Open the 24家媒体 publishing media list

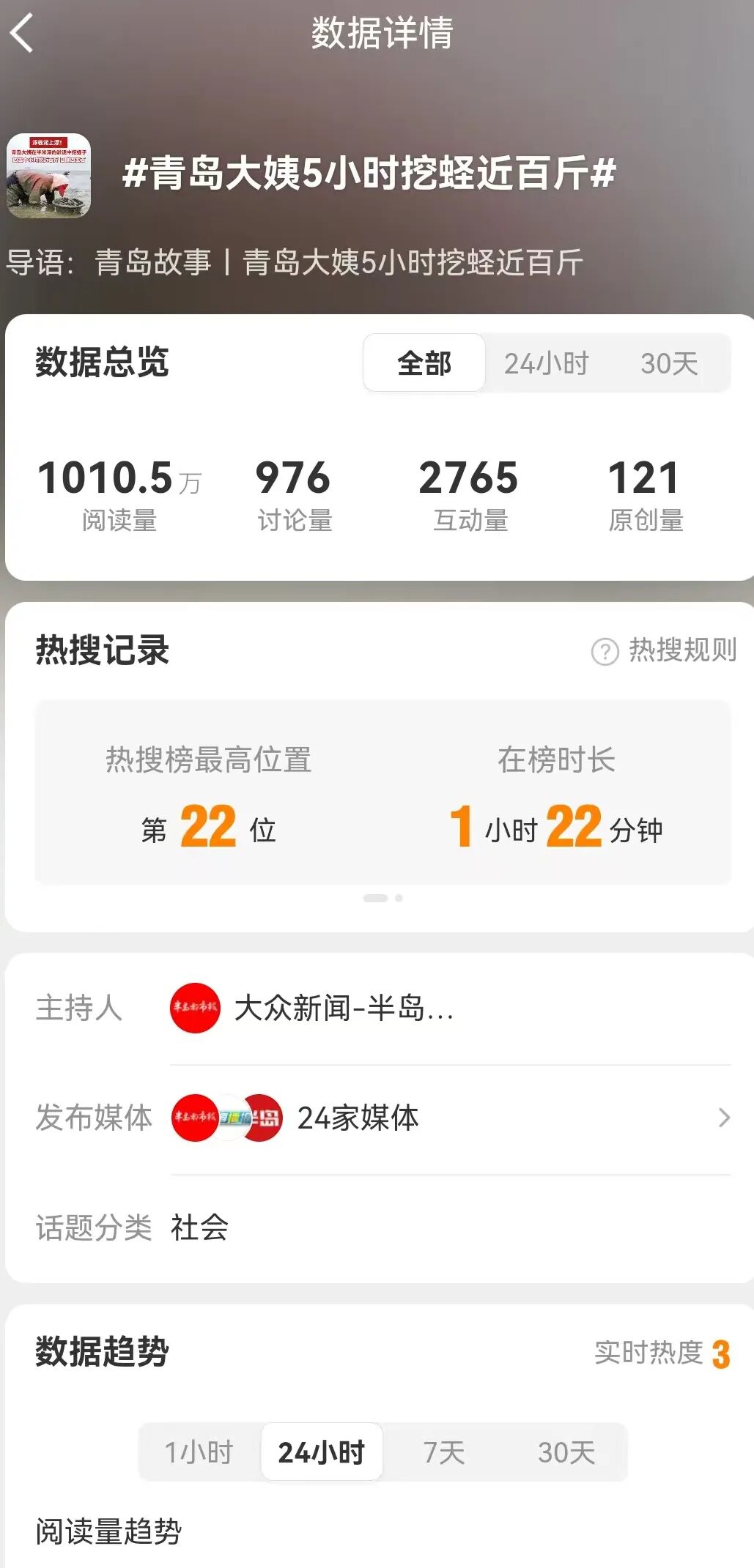click(x=450, y=1118)
